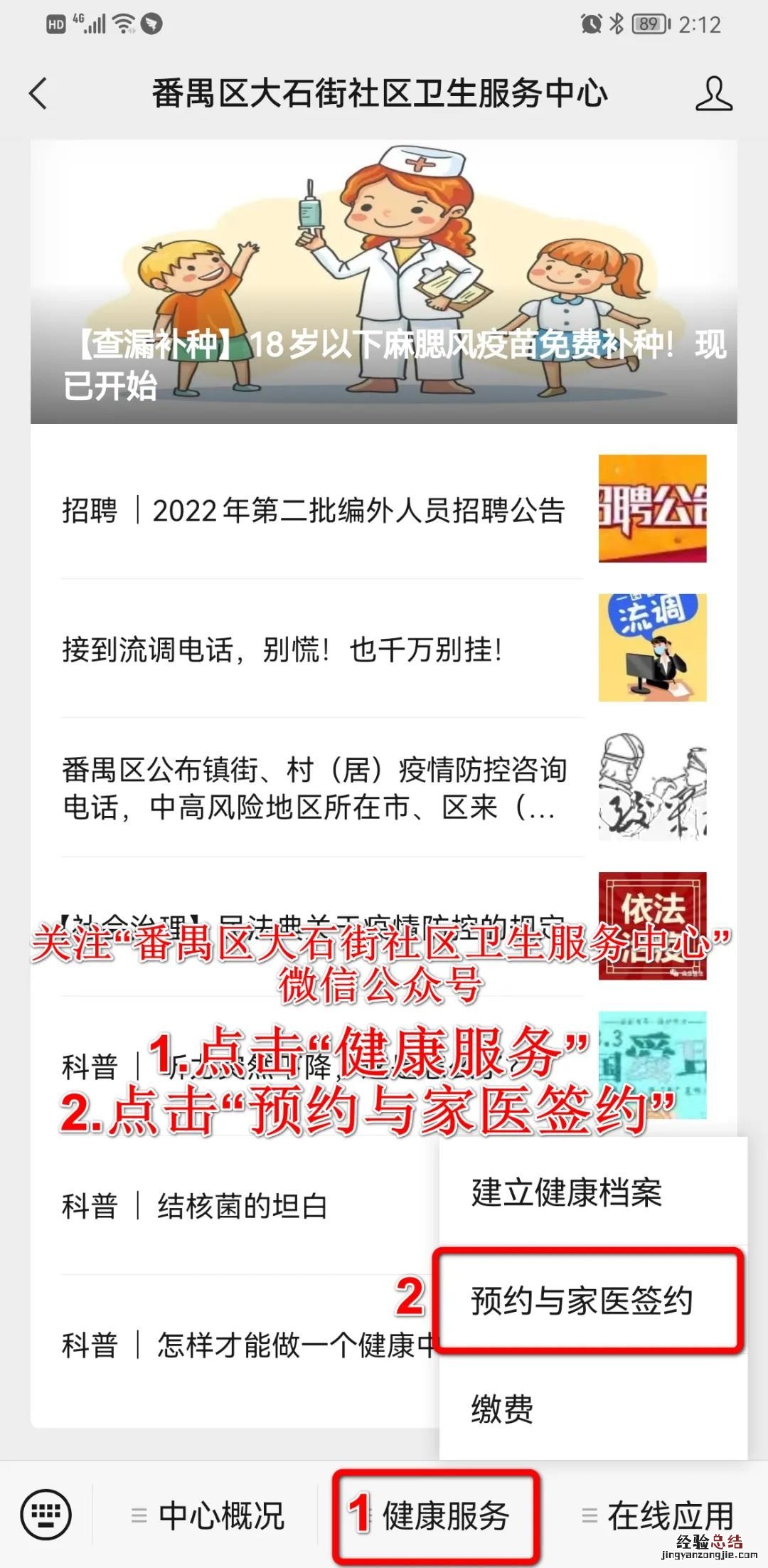This screenshot has height=1568, width=768.
Task: Go back using the top-left arrow
Action: pyautogui.click(x=38, y=93)
